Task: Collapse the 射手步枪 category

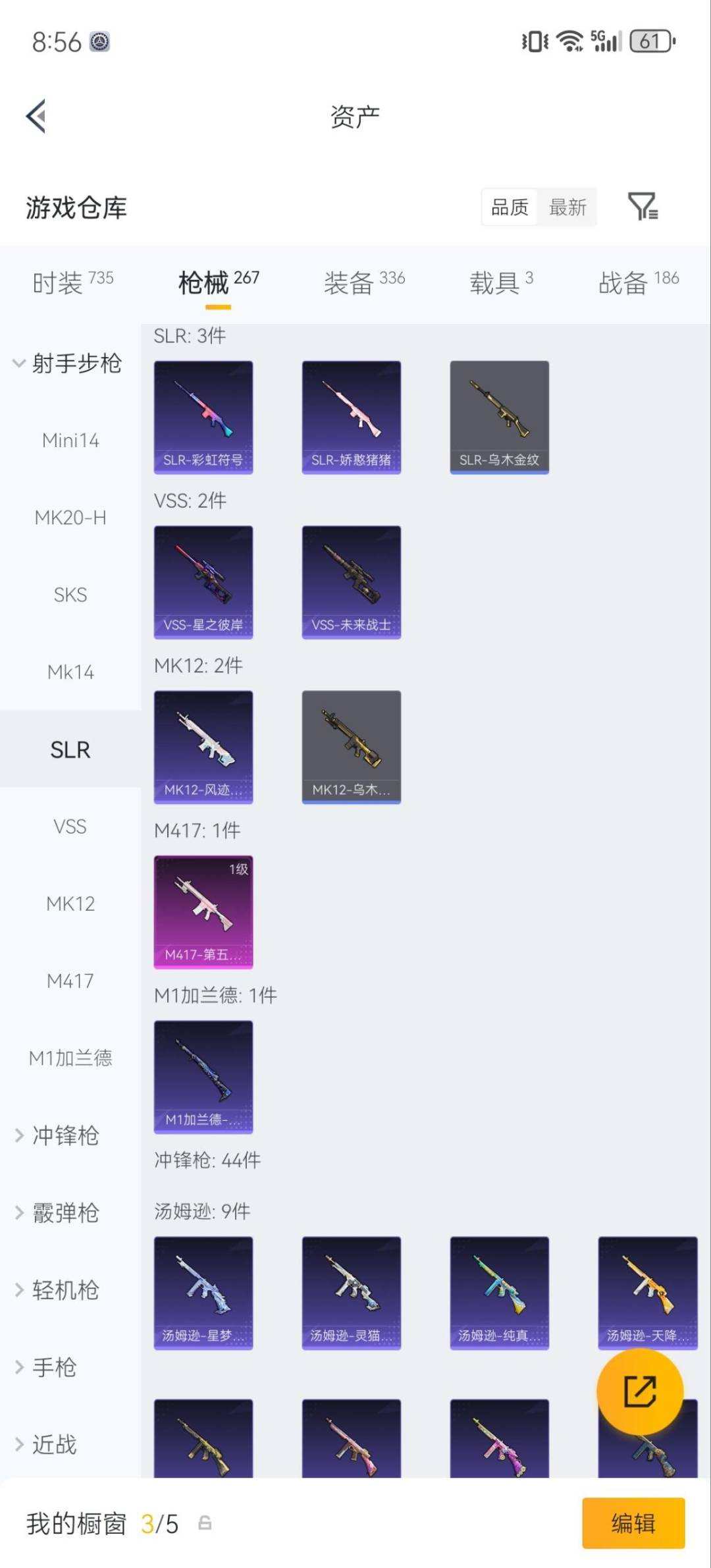Action: [x=68, y=363]
